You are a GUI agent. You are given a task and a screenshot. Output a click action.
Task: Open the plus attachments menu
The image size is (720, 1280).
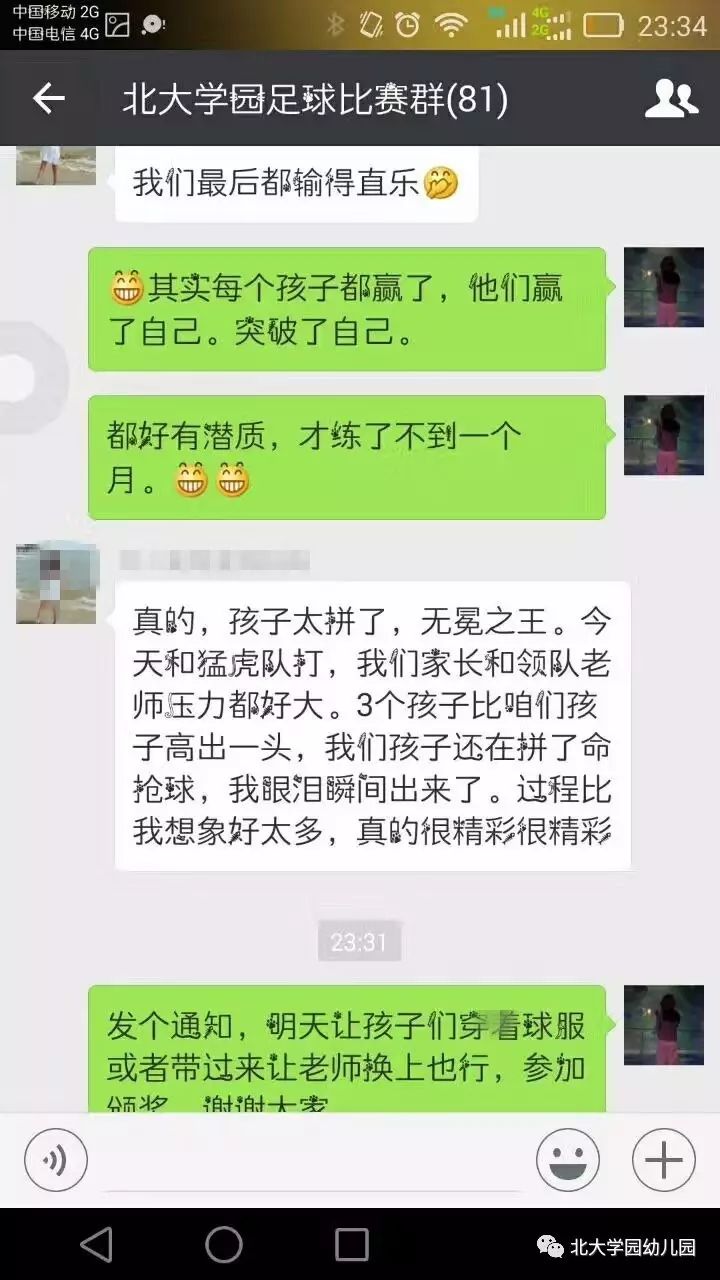point(663,1160)
